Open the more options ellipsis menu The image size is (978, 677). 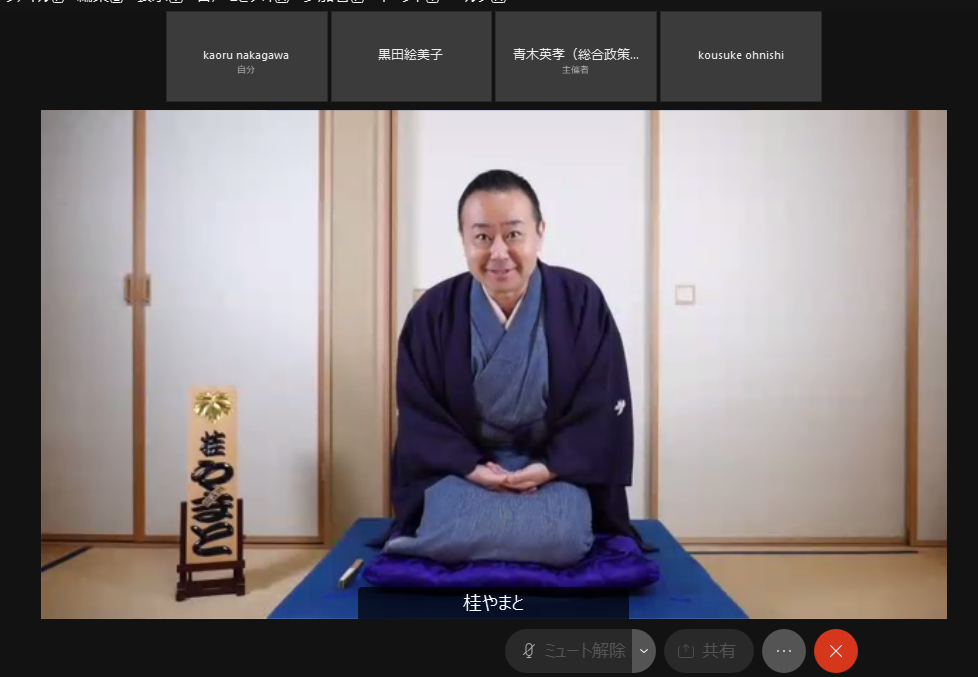(x=783, y=651)
